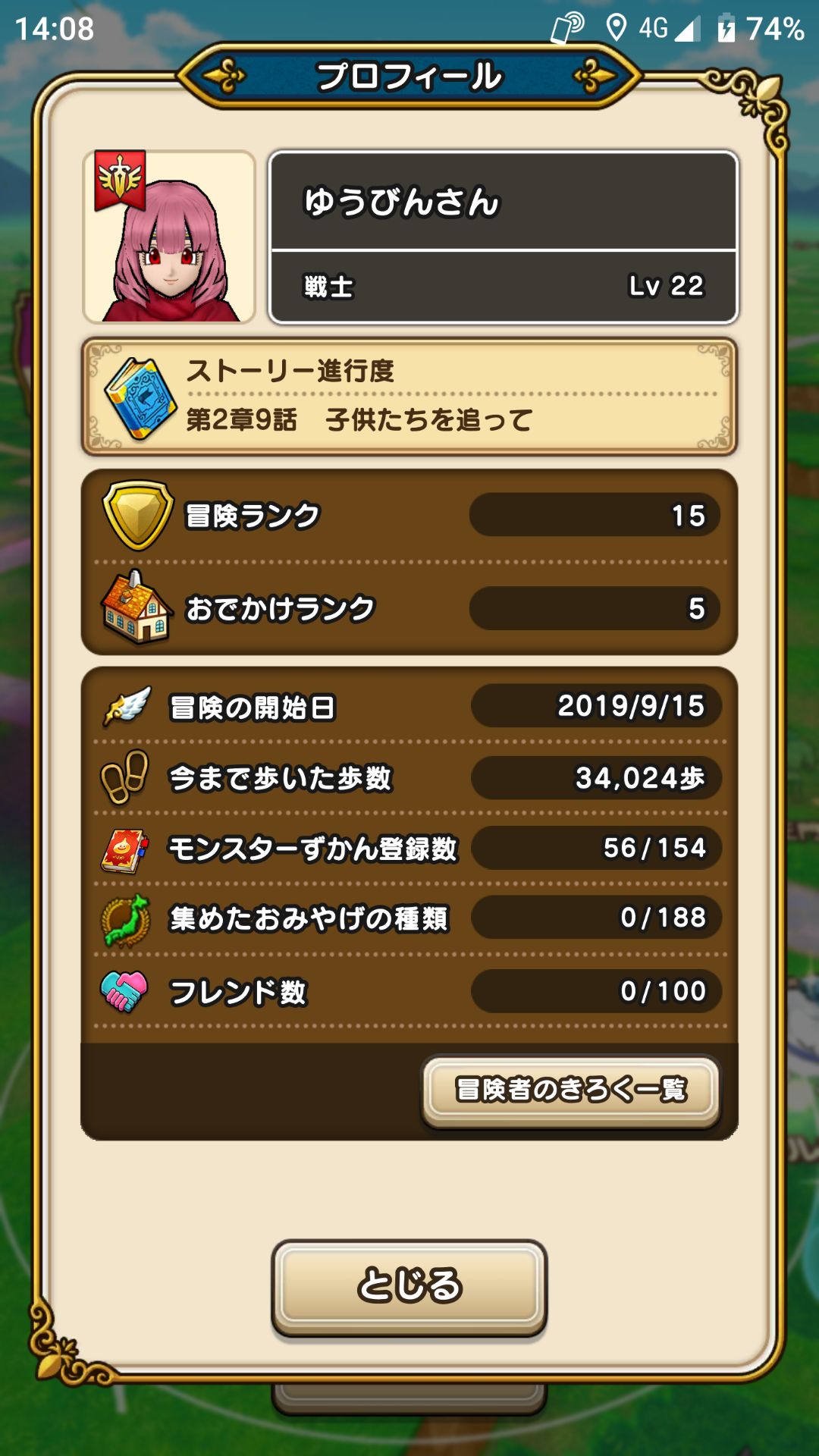Viewport: 819px width, 1456px height.
Task: Close the profile with とじる
Action: point(409,1285)
